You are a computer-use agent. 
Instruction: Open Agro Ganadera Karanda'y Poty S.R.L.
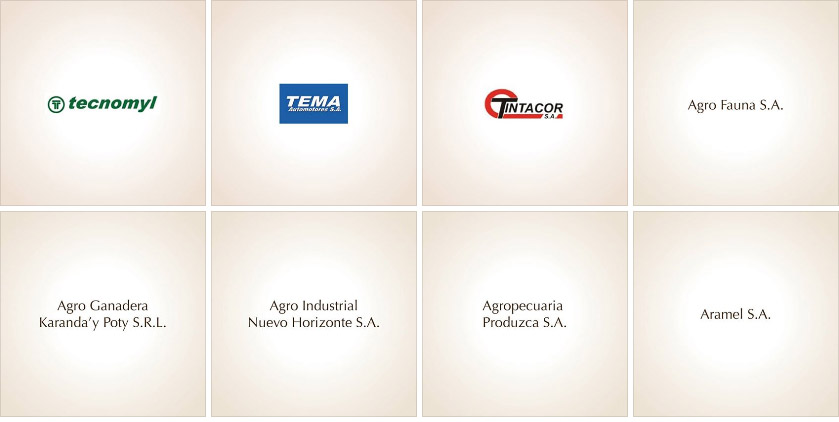point(103,314)
